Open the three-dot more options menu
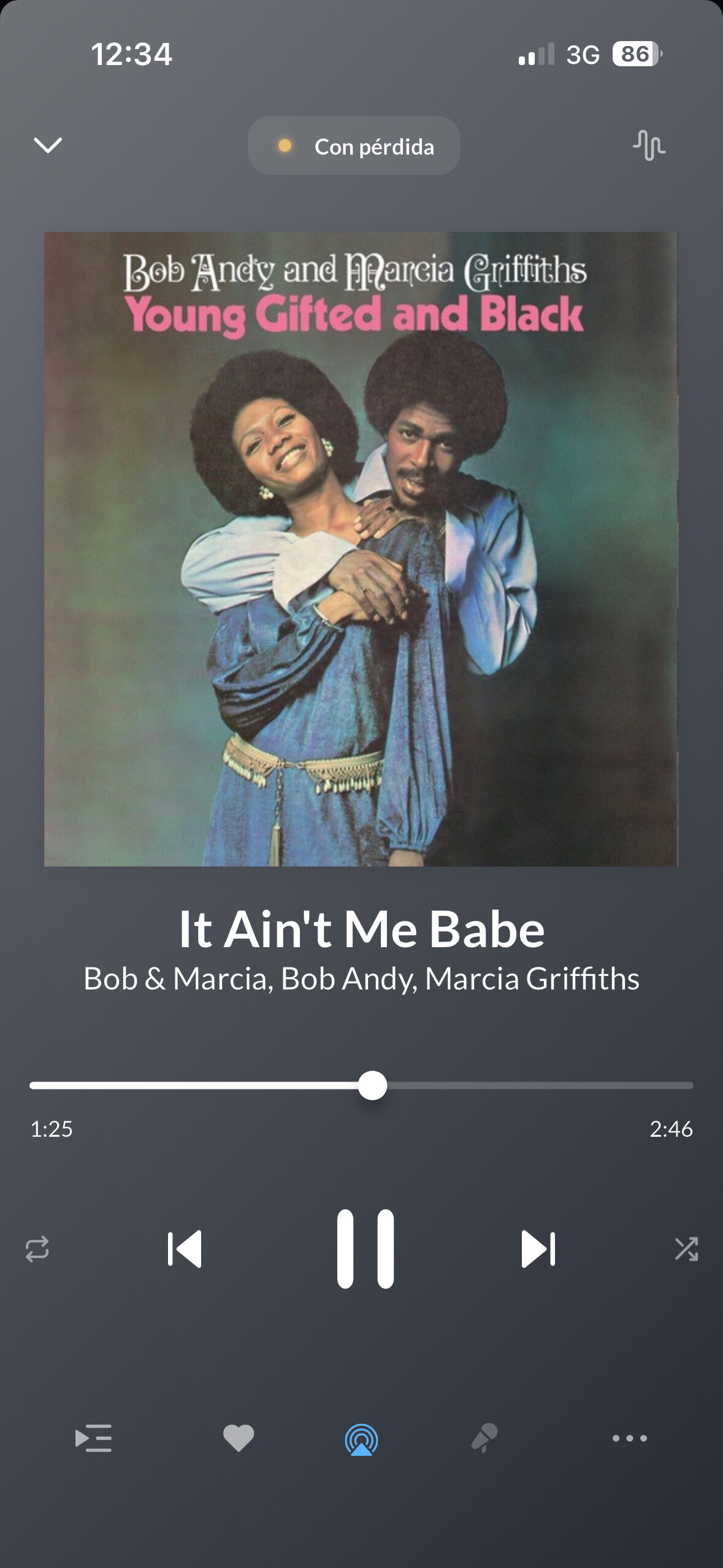The image size is (723, 1568). pos(630,1438)
